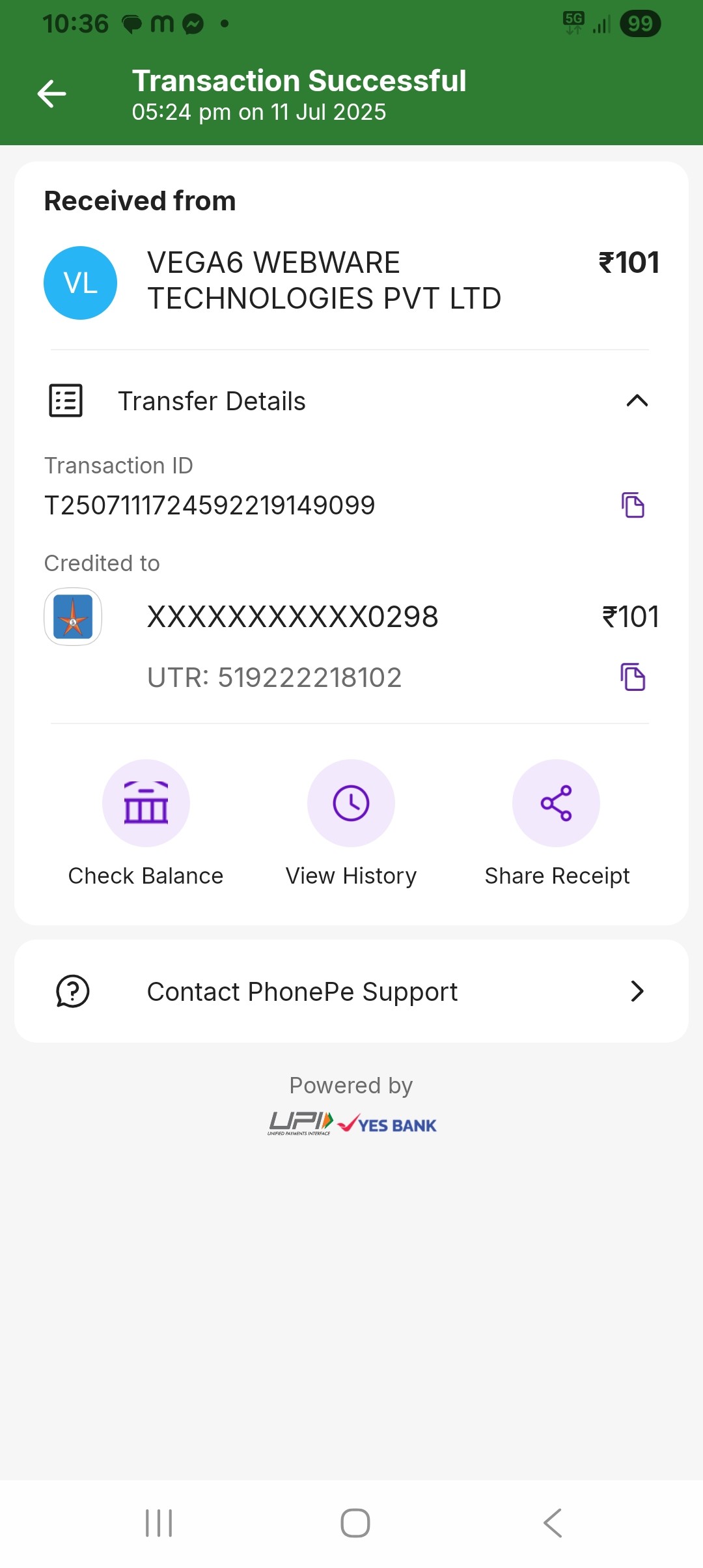
Task: Tap the system home button
Action: click(355, 1523)
